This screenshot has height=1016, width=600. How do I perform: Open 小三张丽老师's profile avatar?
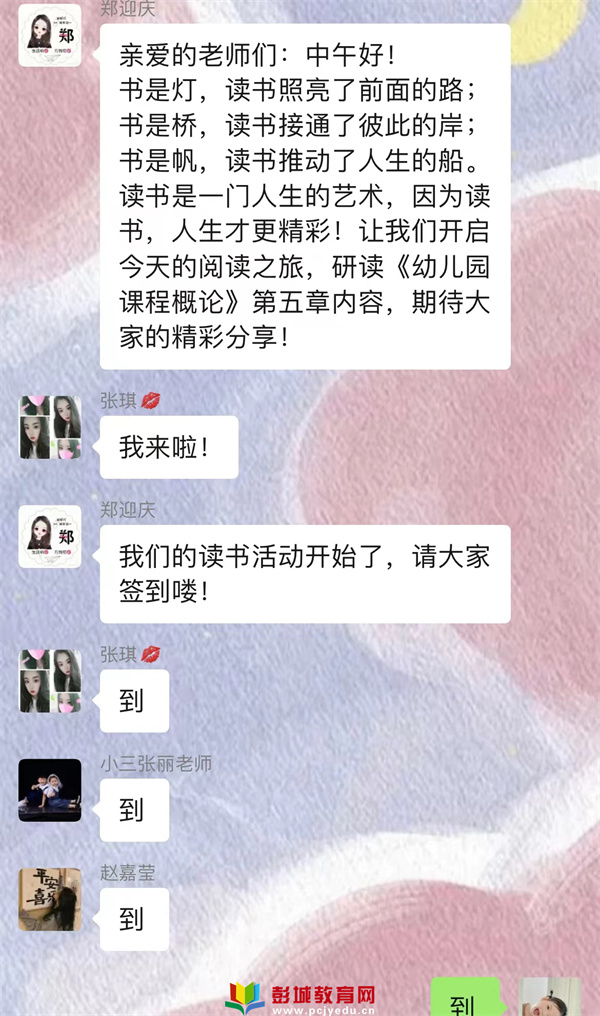pos(49,790)
